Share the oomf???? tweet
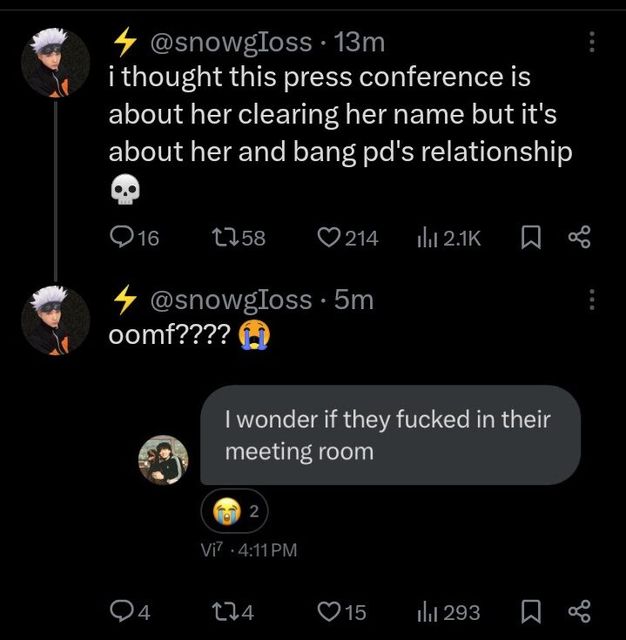The image size is (626, 640). click(580, 611)
